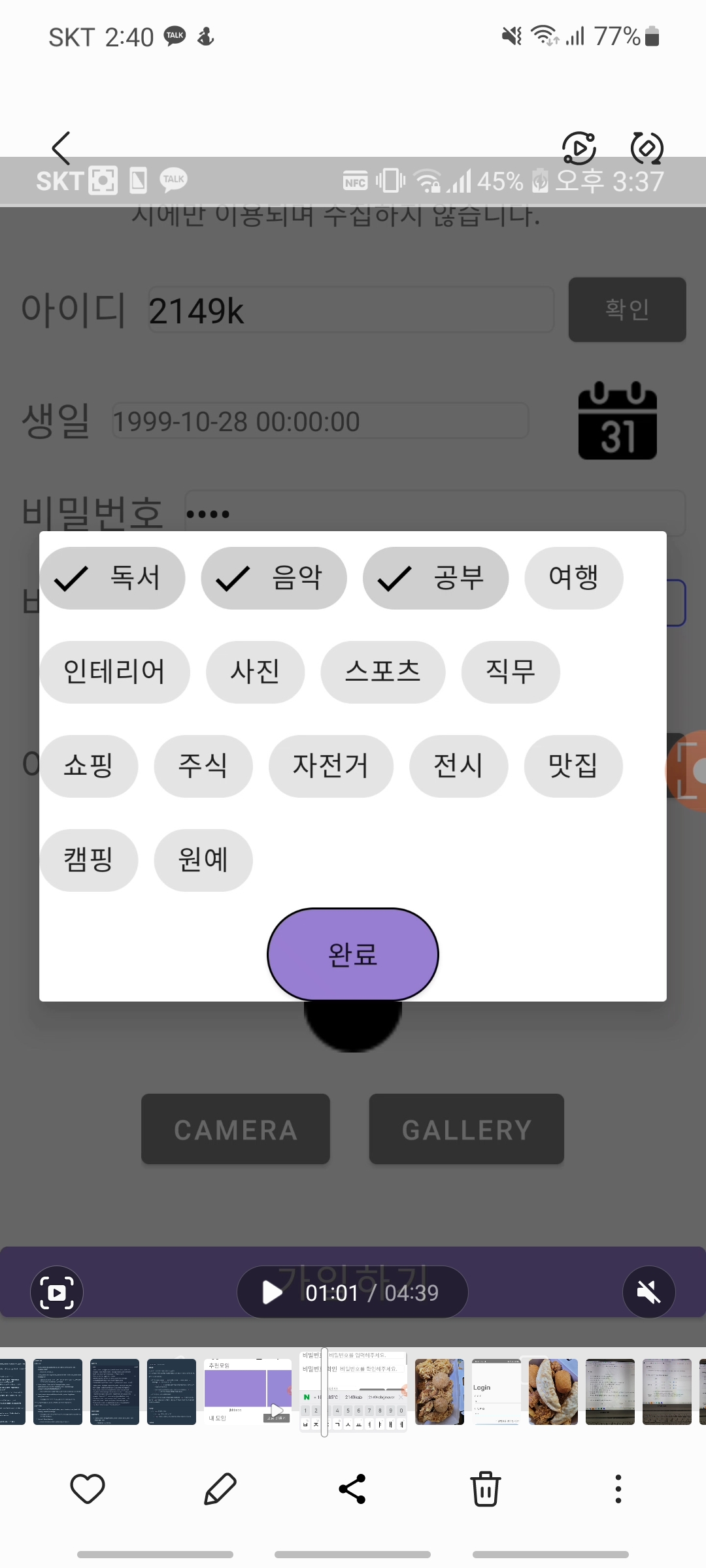
Task: Rotate the screen orientation
Action: pos(647,148)
